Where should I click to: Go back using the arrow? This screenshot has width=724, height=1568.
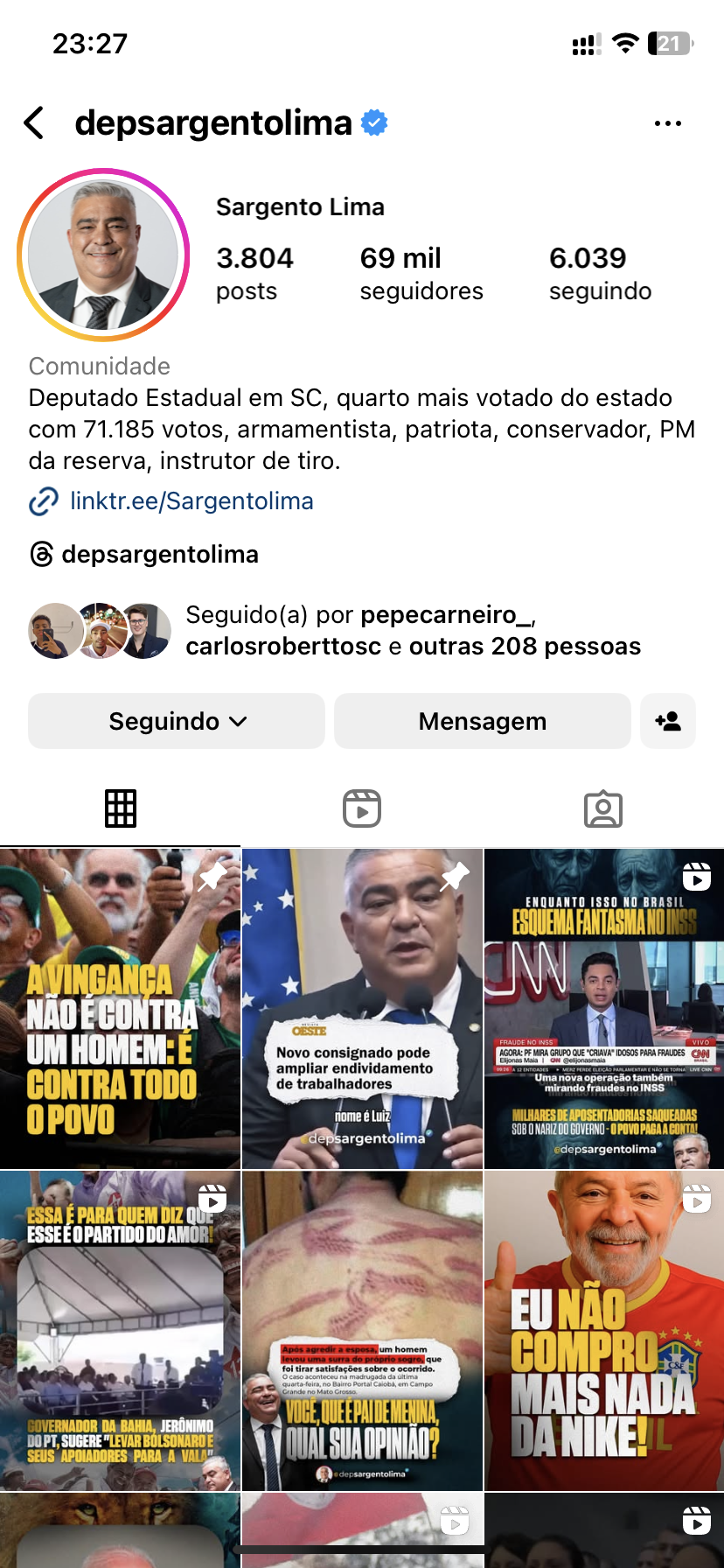pos(34,123)
